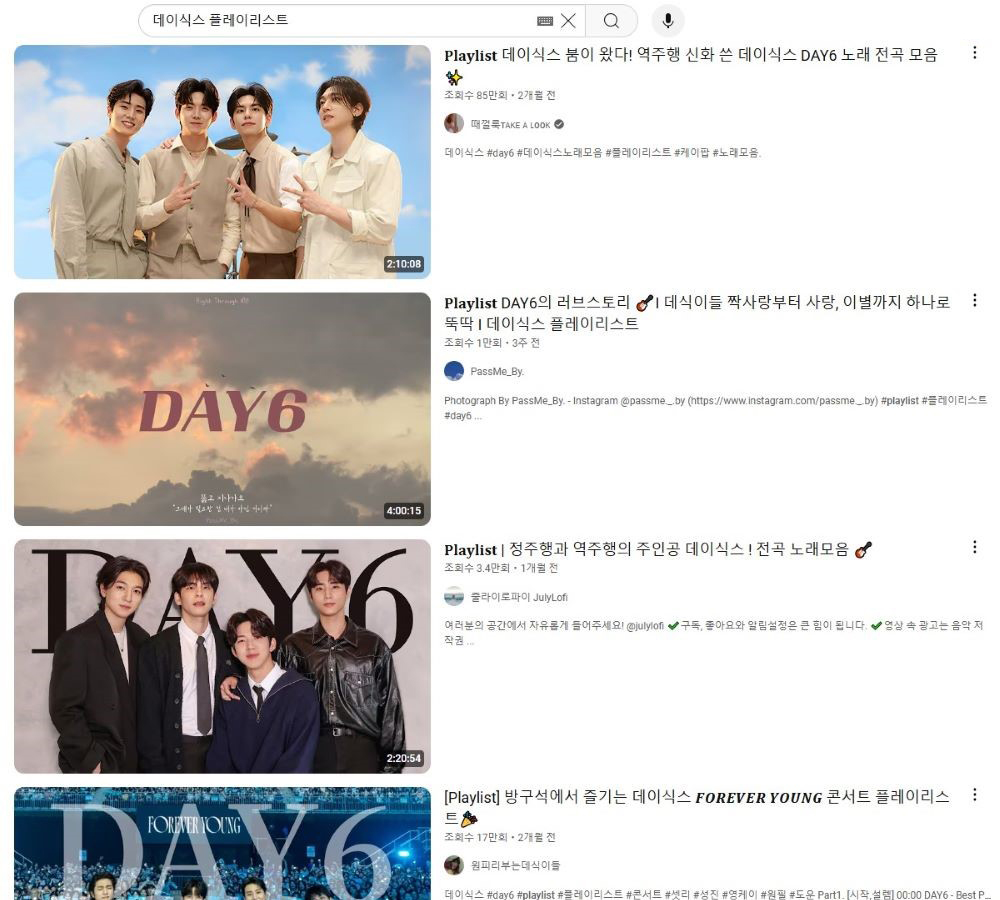This screenshot has height=900, width=1000.
Task: Start voice search with the microphone
Action: tap(667, 21)
